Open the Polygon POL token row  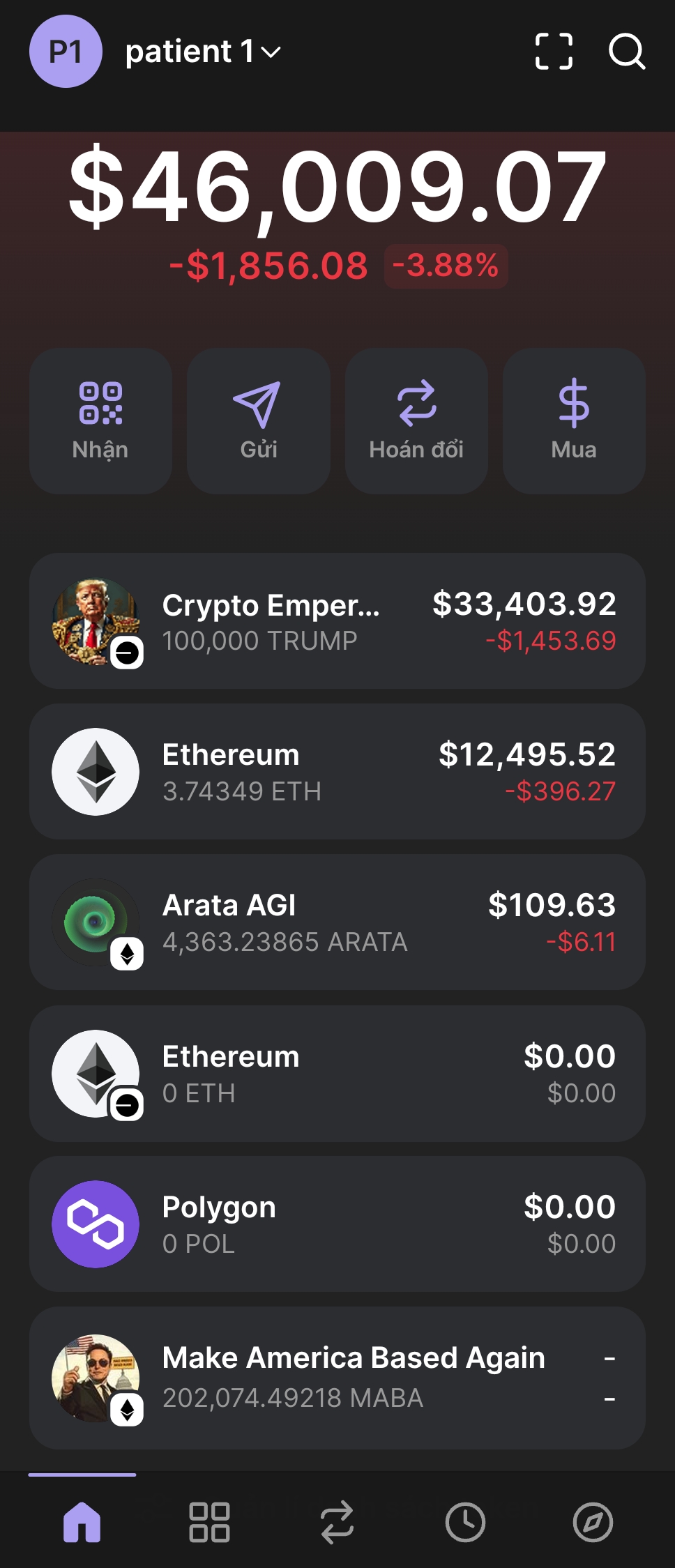coord(337,1224)
